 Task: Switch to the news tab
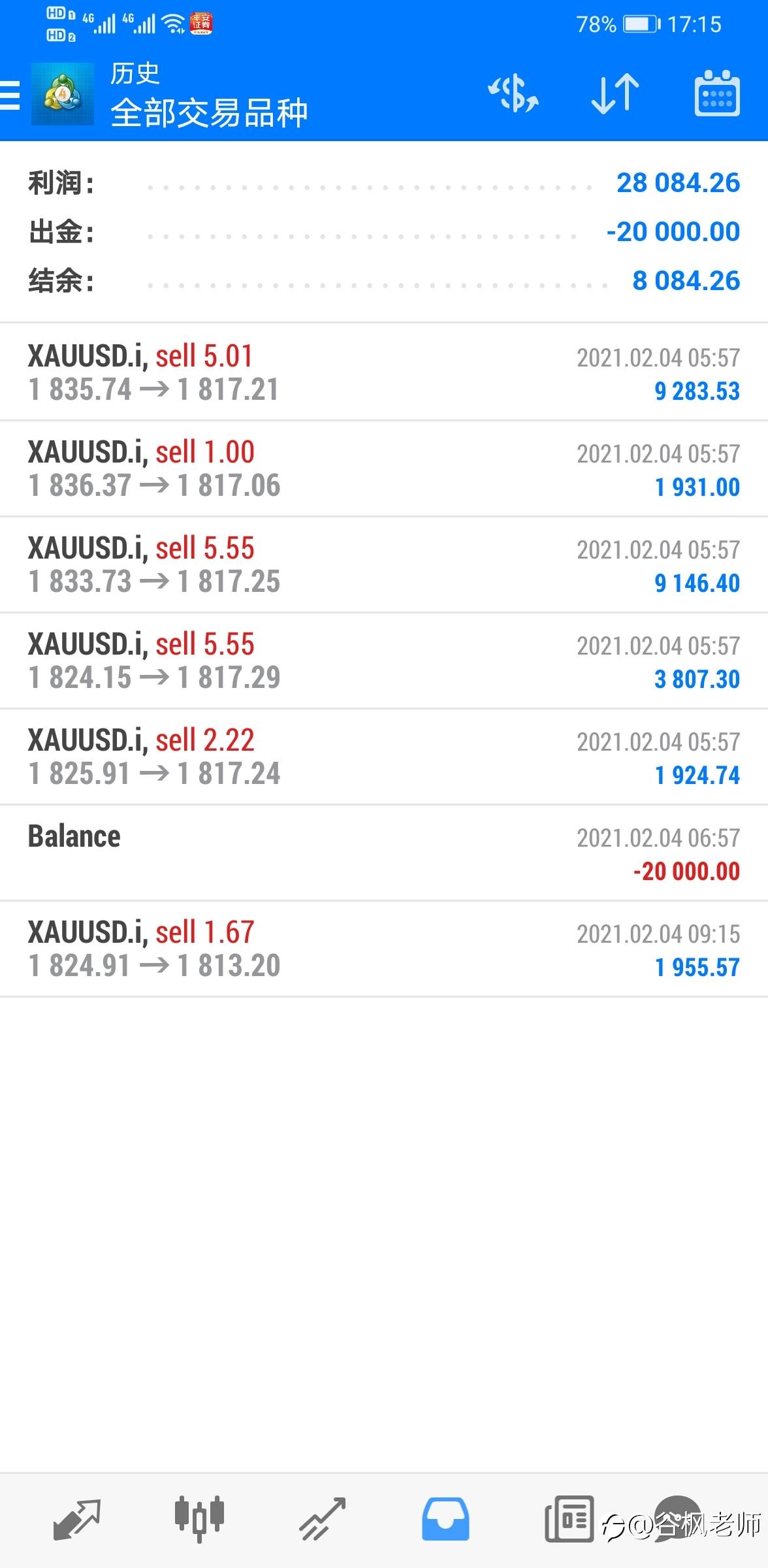click(x=569, y=1519)
